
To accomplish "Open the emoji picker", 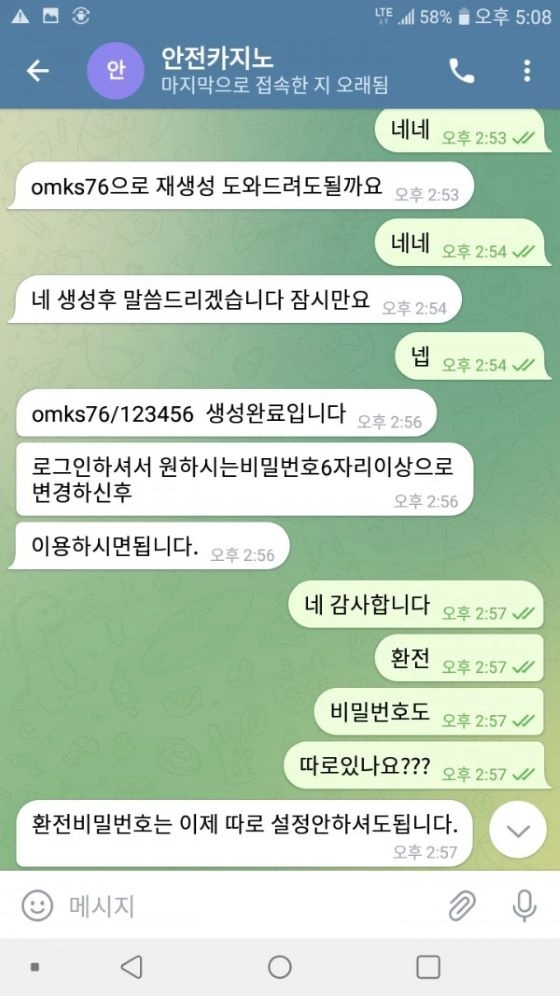I will 37,906.
